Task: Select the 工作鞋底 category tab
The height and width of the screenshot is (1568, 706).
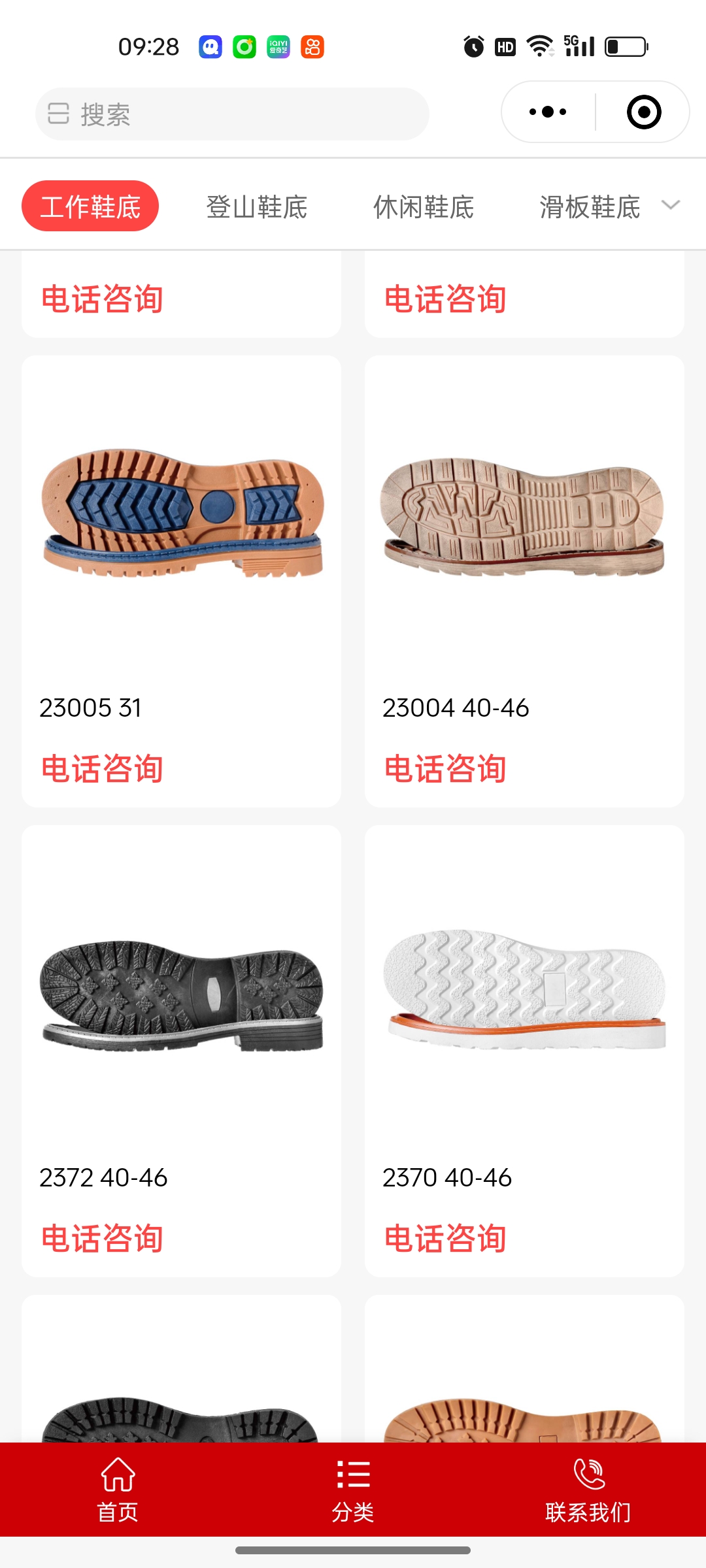Action: coord(90,206)
